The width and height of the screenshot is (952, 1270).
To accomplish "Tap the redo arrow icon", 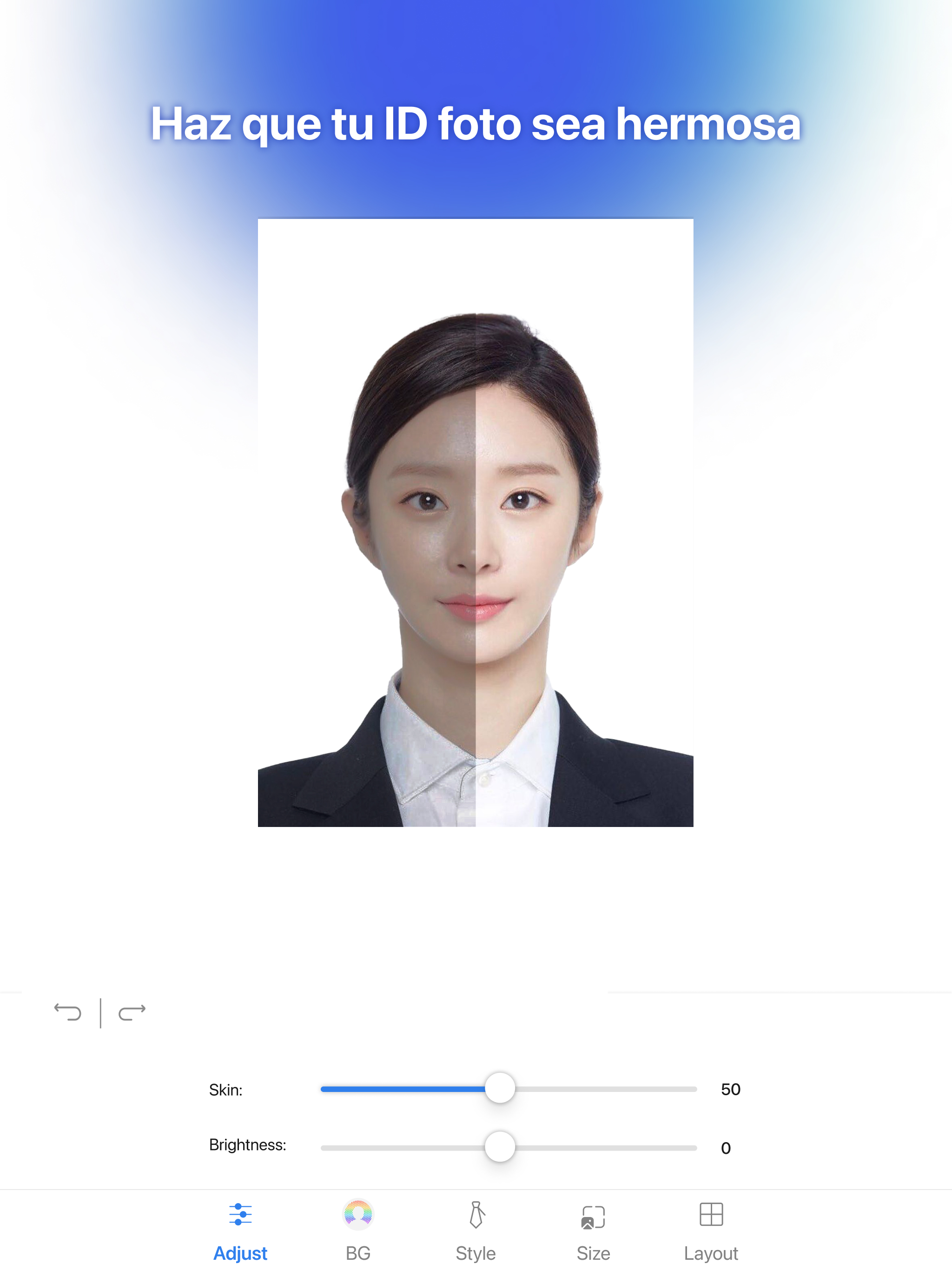I will click(131, 1012).
